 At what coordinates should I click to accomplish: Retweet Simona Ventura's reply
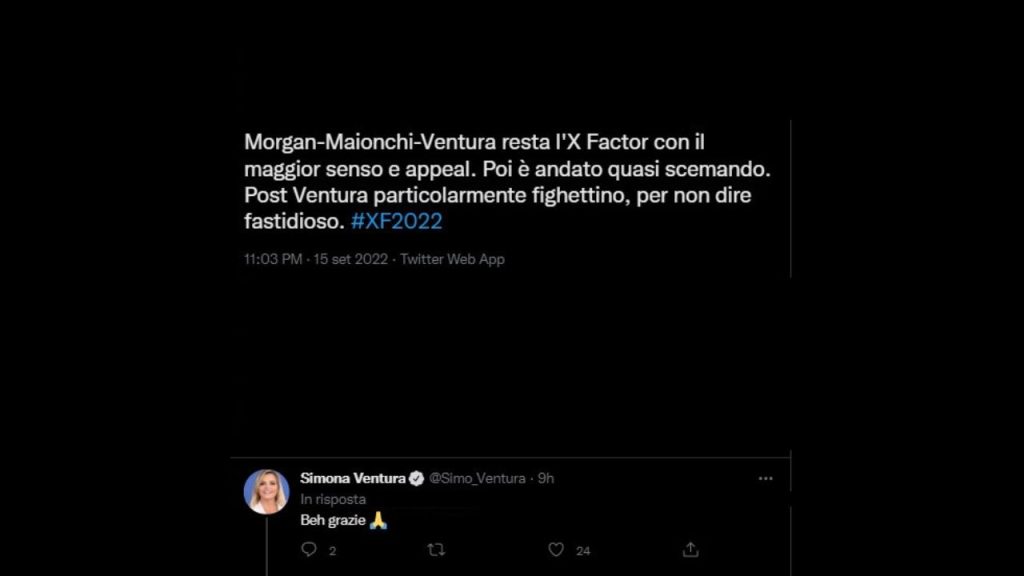point(436,549)
